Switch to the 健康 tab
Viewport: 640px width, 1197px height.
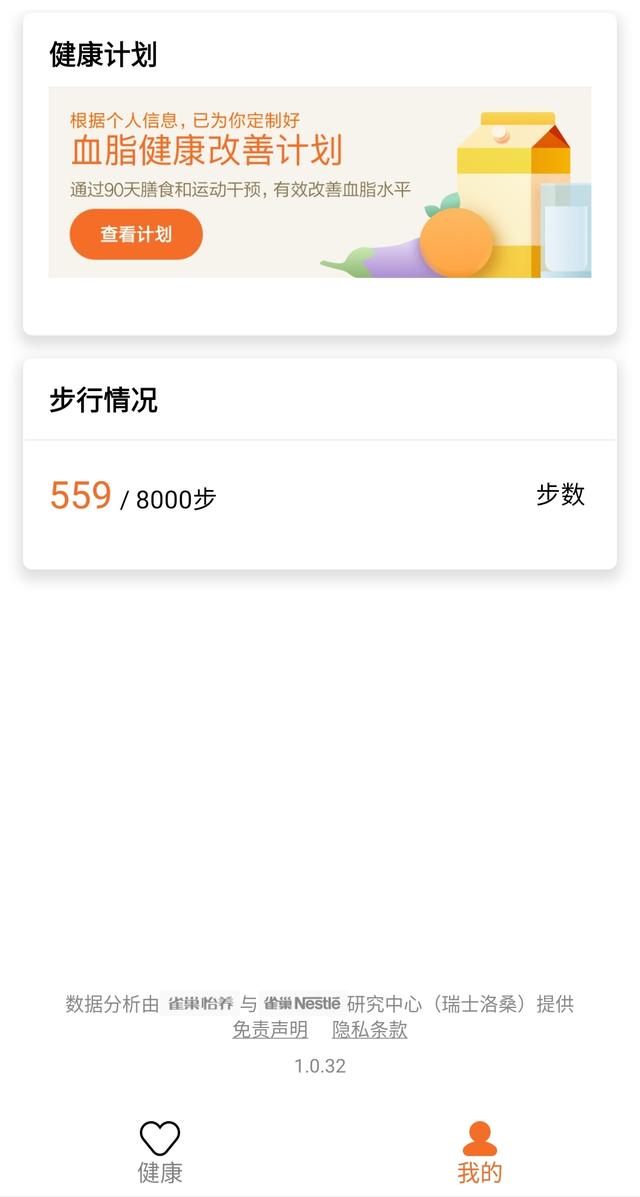pos(160,1153)
